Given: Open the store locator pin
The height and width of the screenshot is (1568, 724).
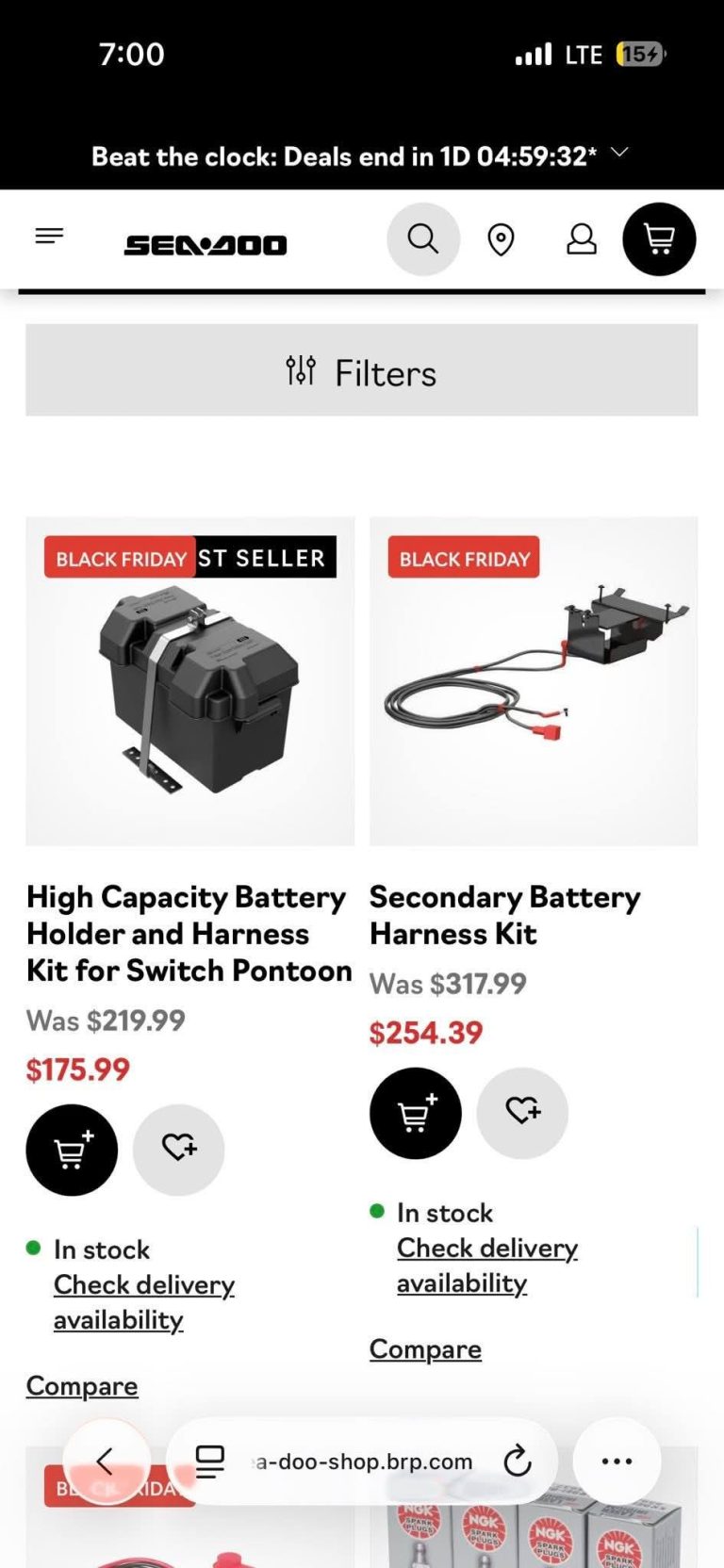Looking at the screenshot, I should click(x=501, y=240).
